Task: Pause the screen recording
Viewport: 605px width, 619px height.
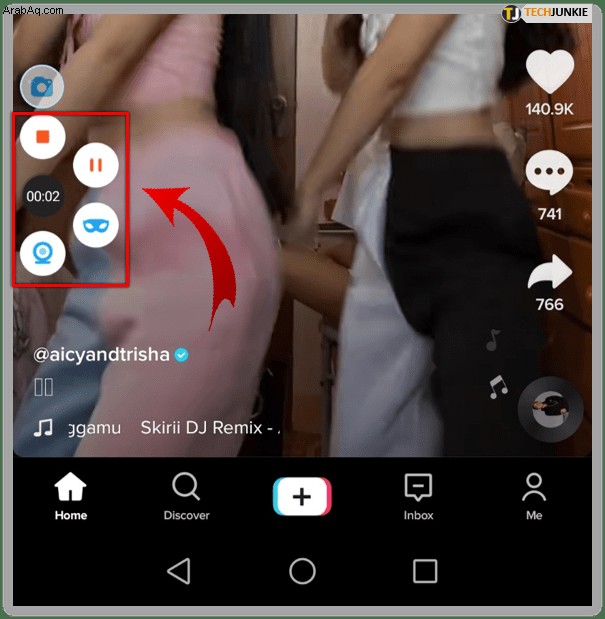Action: 96,165
